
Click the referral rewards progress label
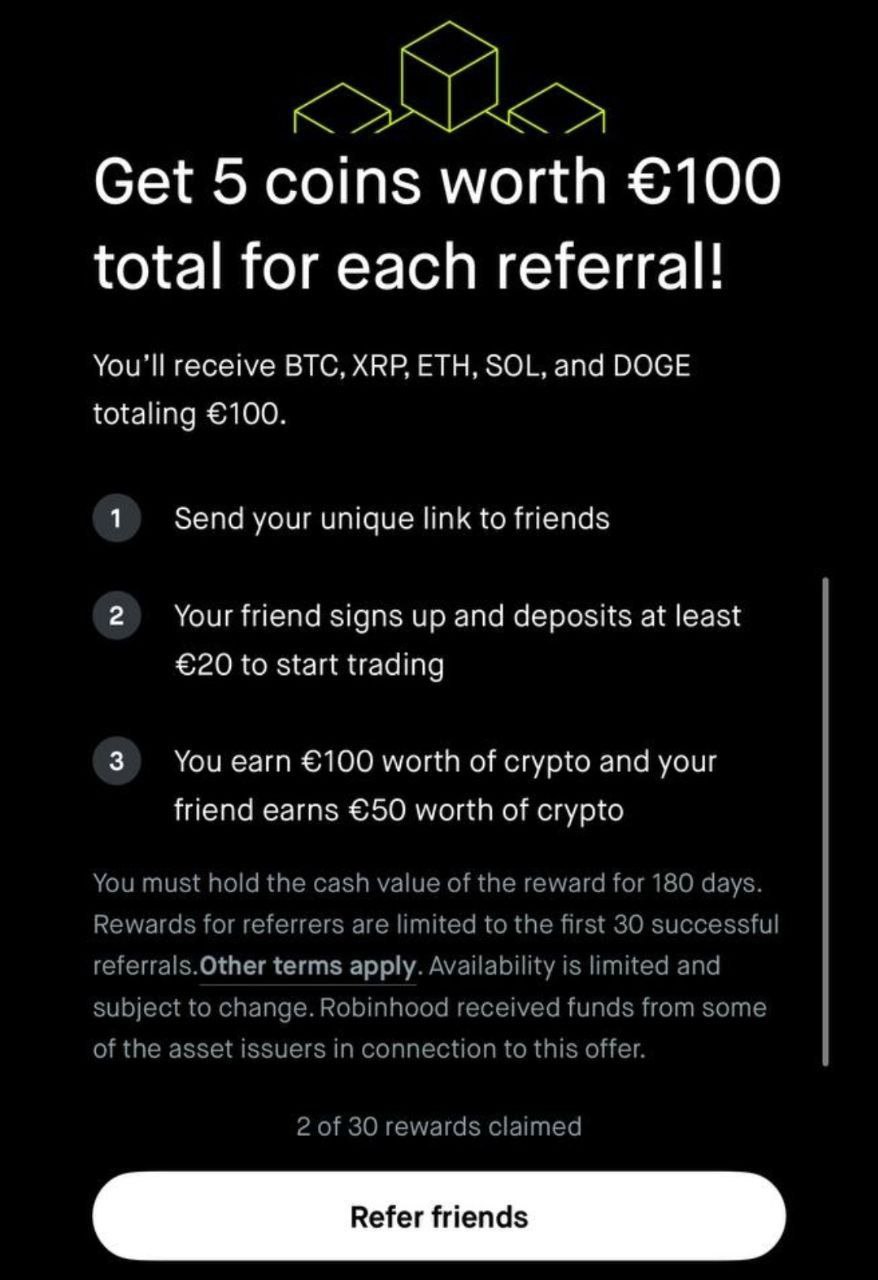(x=439, y=1126)
